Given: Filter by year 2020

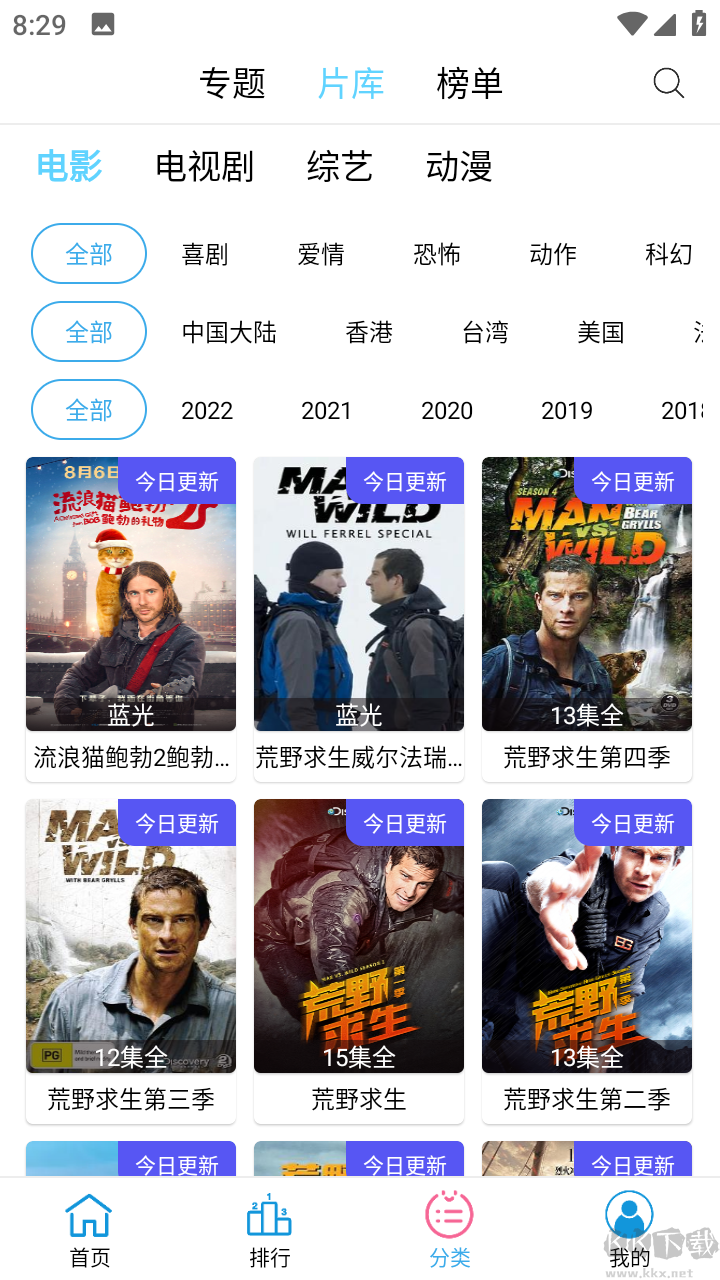Looking at the screenshot, I should click(447, 410).
